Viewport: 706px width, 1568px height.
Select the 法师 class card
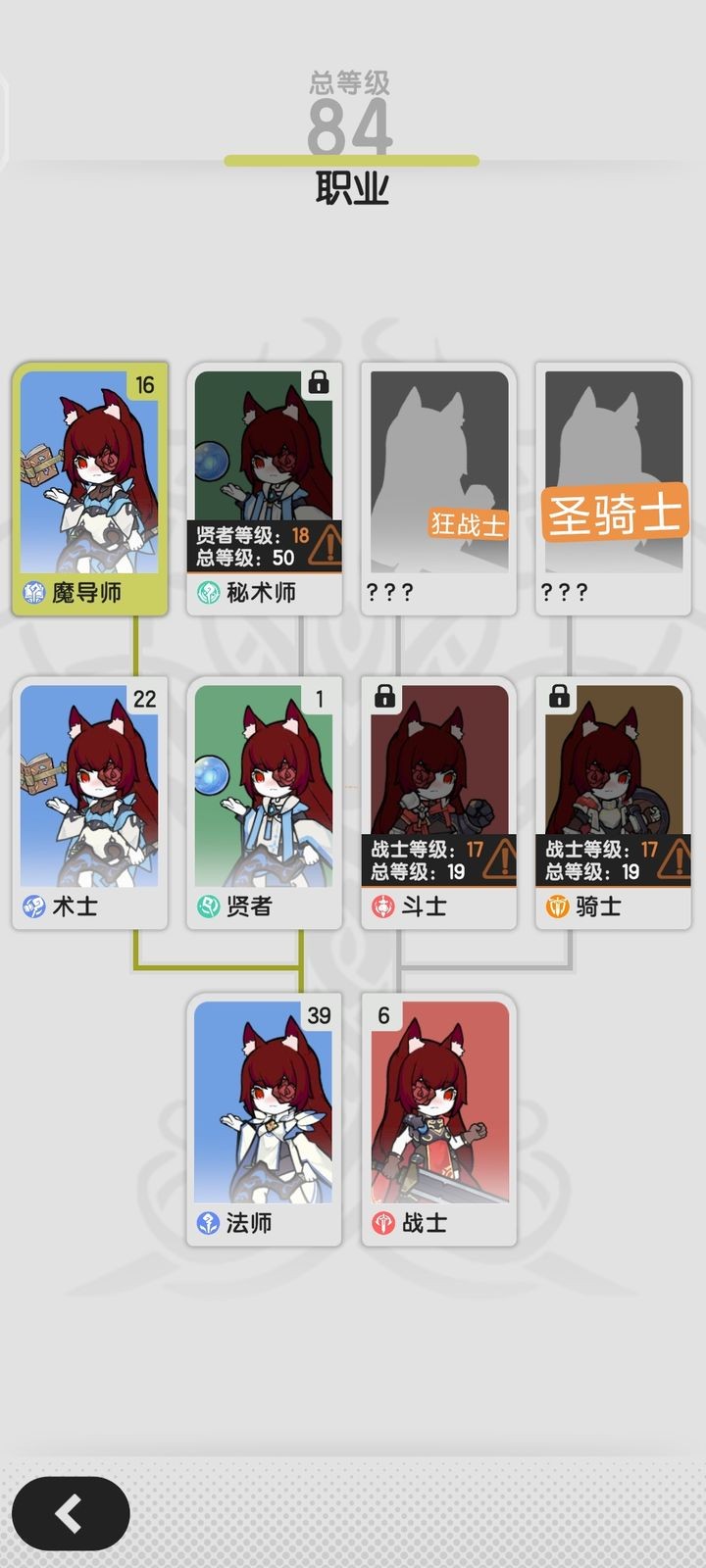(x=264, y=1119)
